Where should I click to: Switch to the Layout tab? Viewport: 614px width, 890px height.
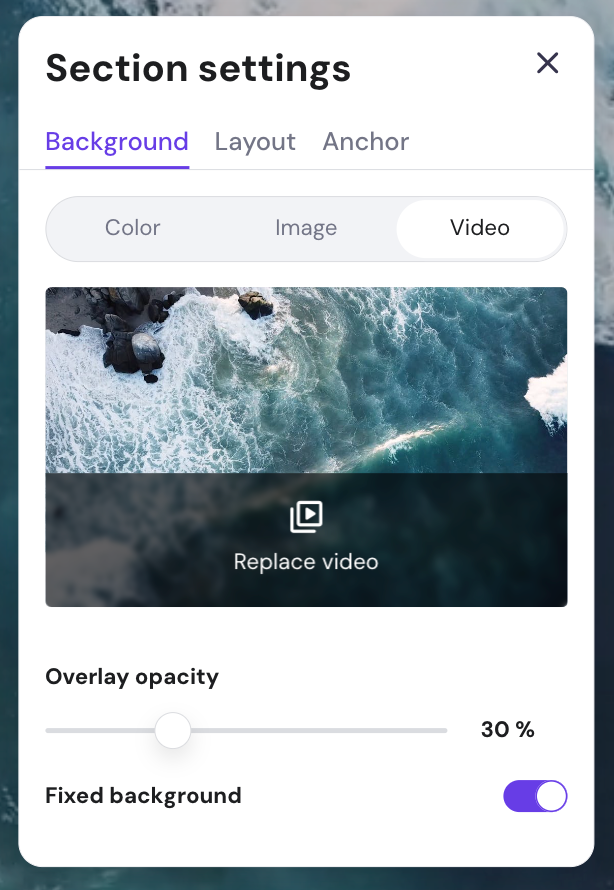255,142
